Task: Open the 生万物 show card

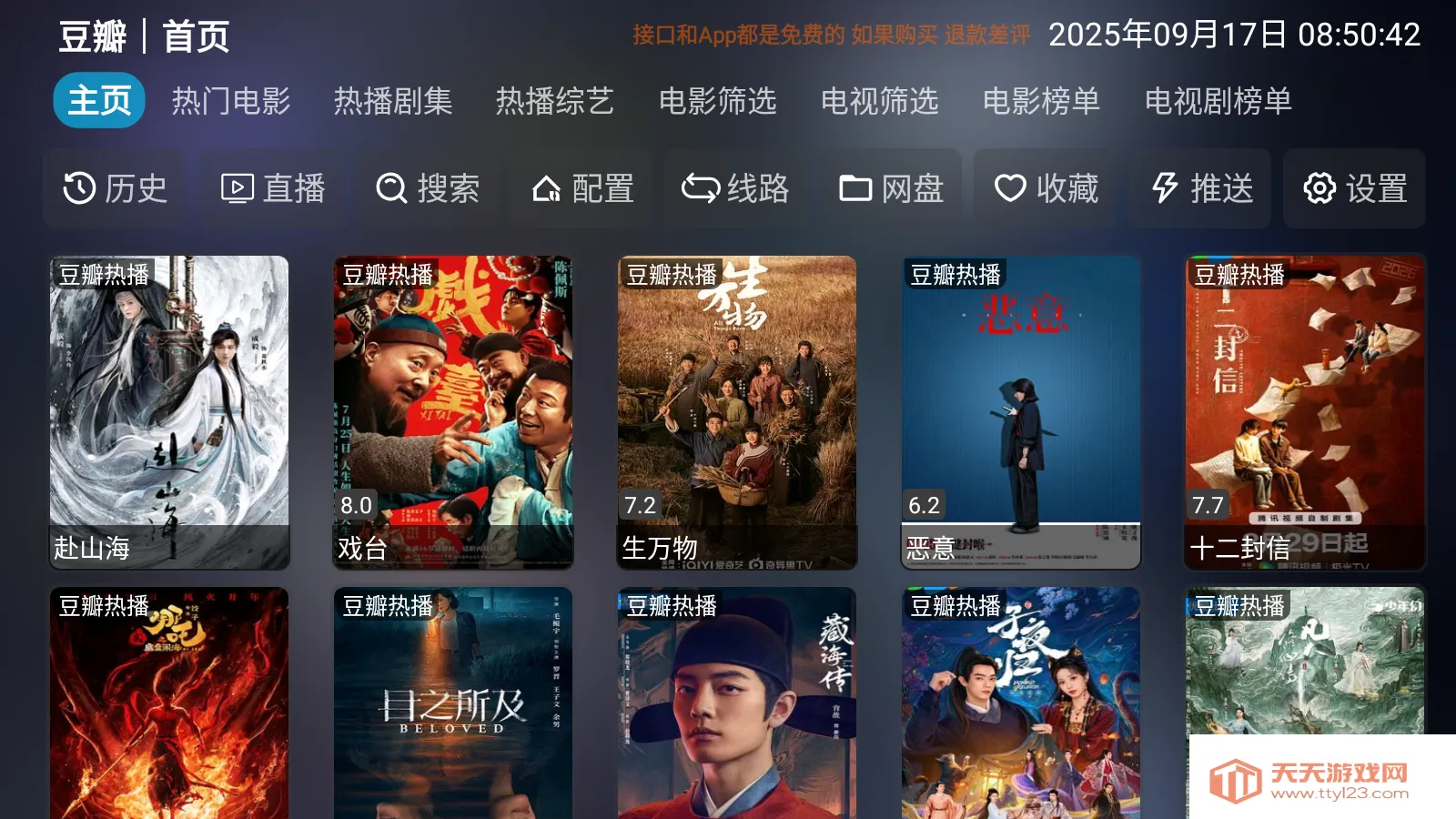Action: point(737,412)
